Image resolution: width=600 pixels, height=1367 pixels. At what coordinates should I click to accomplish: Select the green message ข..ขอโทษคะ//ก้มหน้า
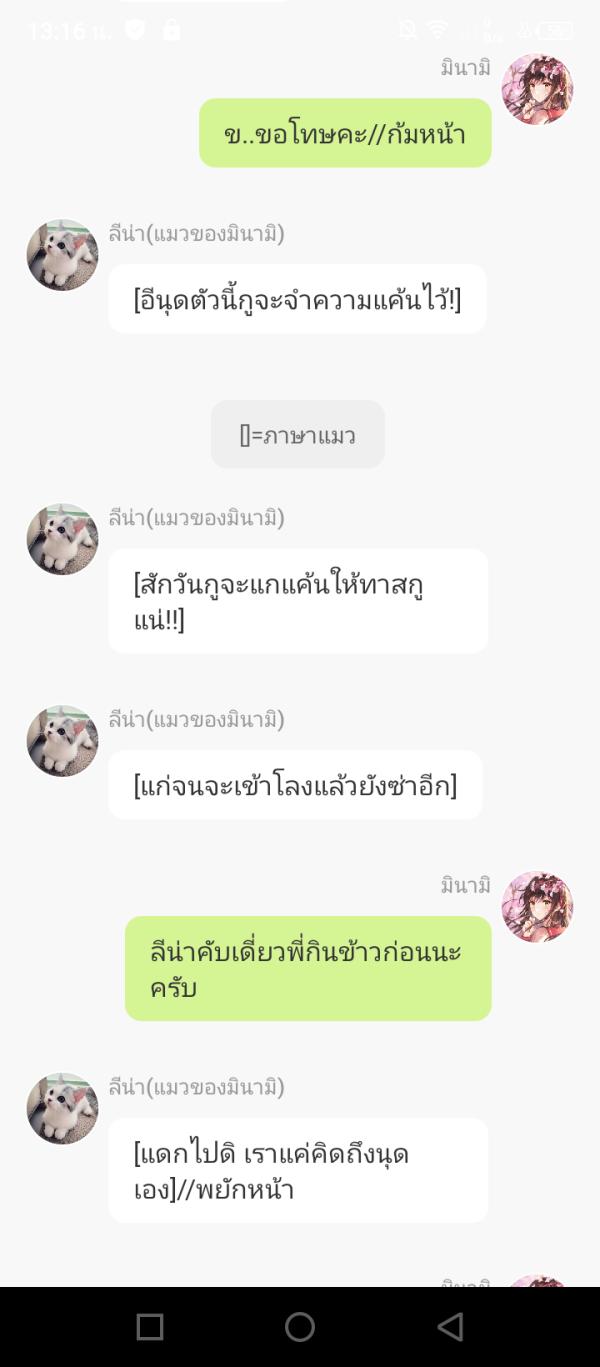click(345, 133)
